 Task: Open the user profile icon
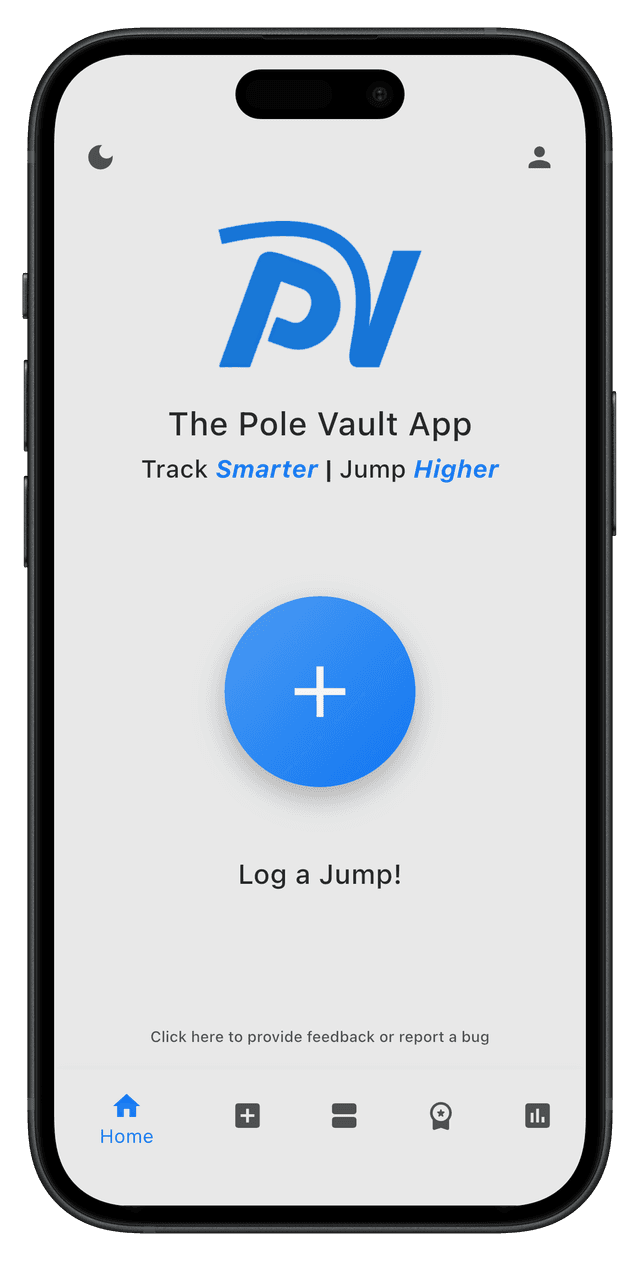(539, 157)
